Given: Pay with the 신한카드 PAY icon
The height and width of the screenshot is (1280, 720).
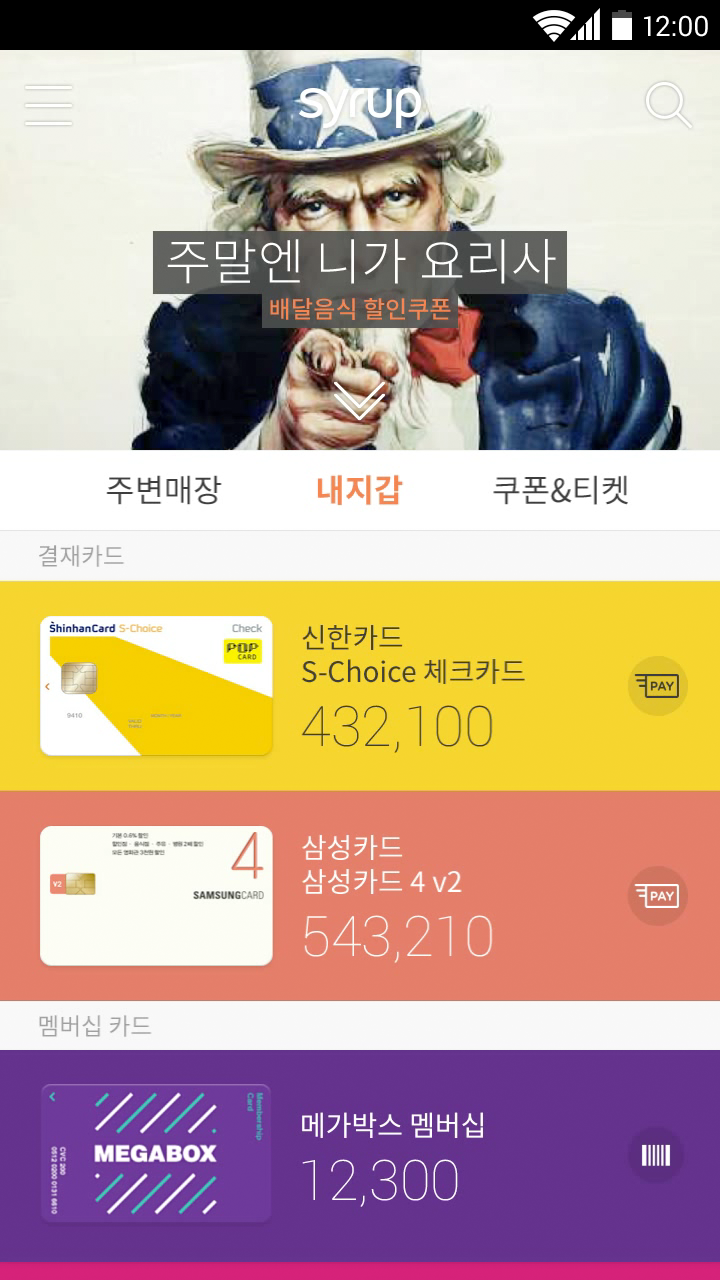Looking at the screenshot, I should click(658, 686).
